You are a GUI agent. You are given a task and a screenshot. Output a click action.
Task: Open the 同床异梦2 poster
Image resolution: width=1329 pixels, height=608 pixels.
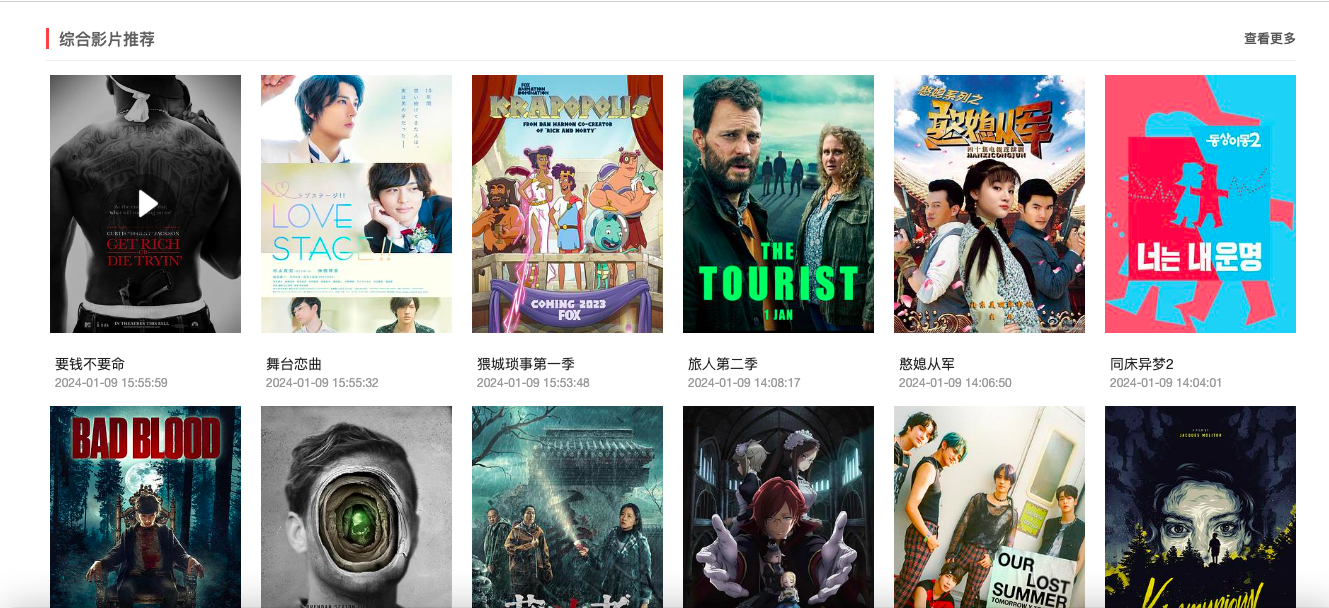pos(1200,204)
